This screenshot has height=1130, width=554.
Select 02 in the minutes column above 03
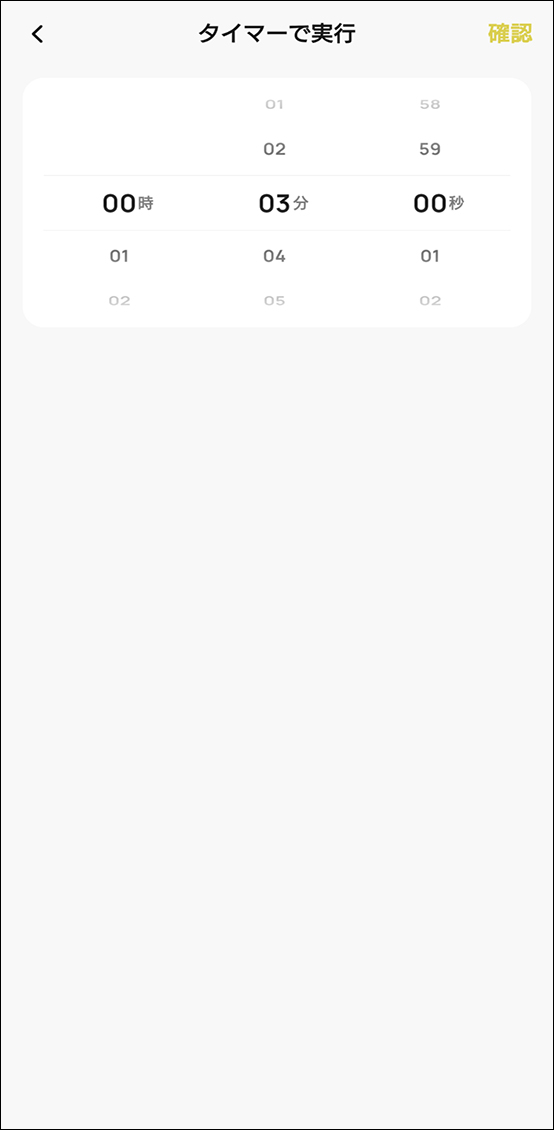pos(274,149)
